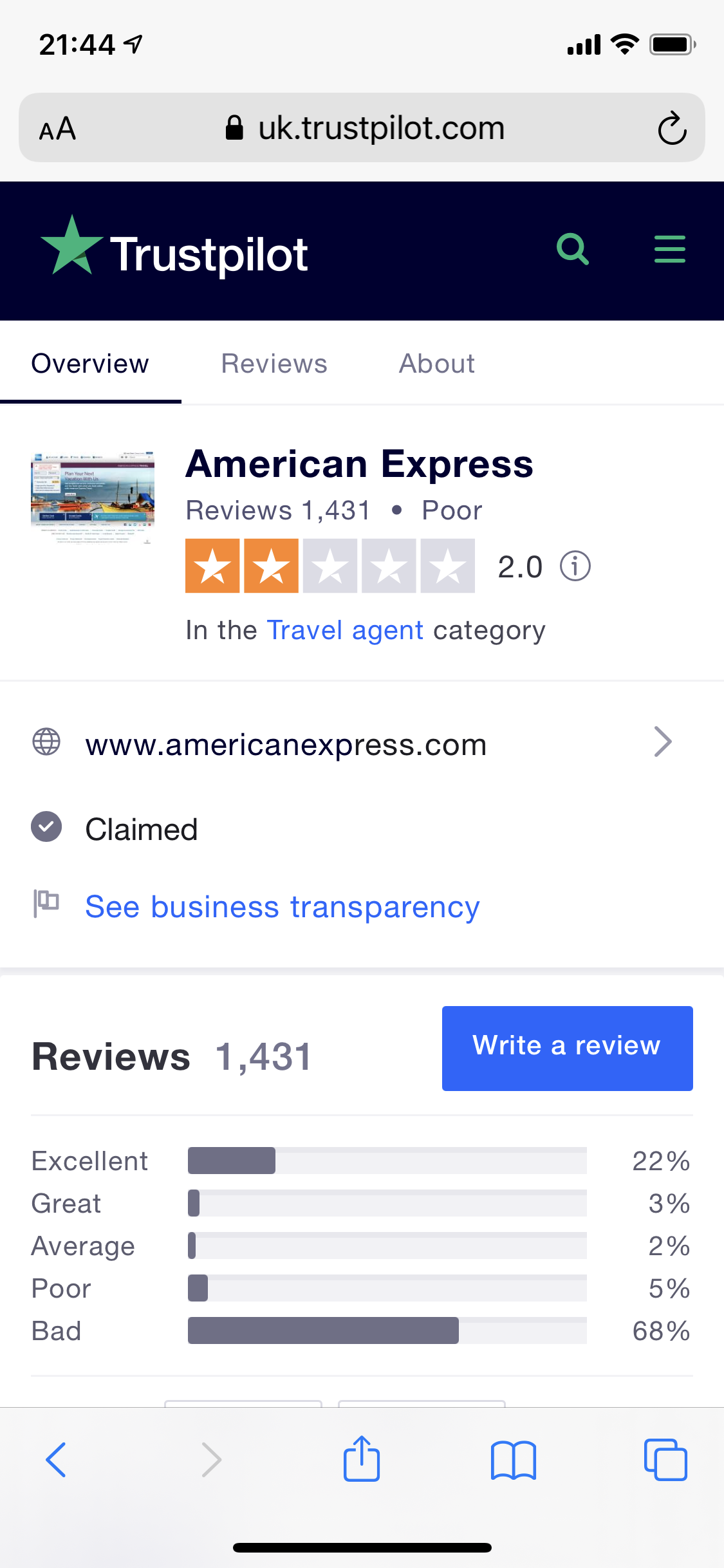Filter reviews by Excellent rating
Screen dimensions: 724x1568
(360, 1161)
